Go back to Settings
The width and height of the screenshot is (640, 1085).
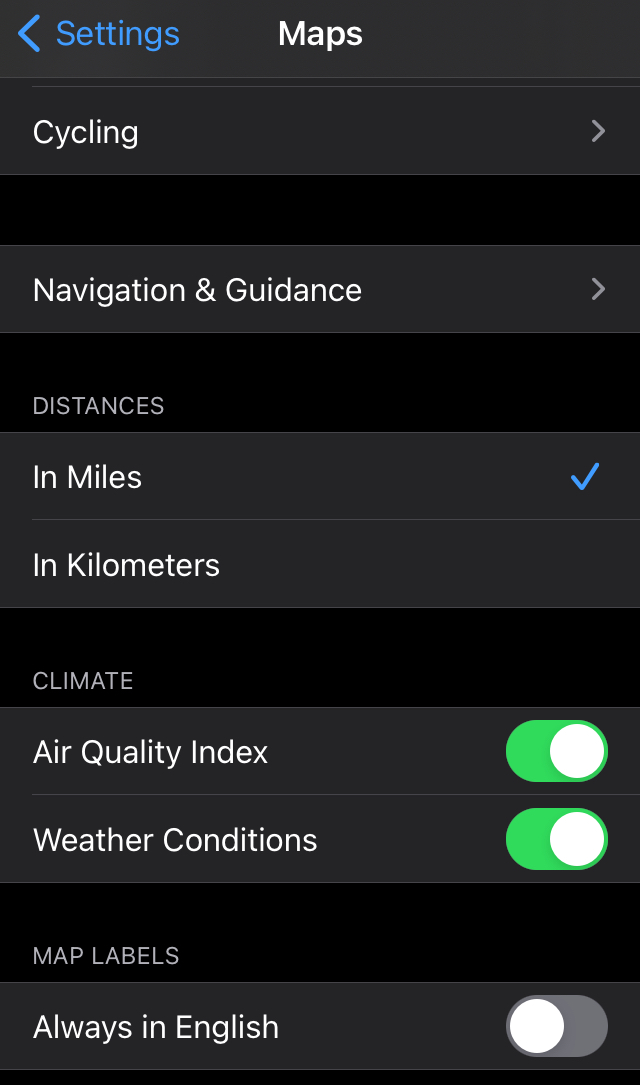pyautogui.click(x=98, y=34)
